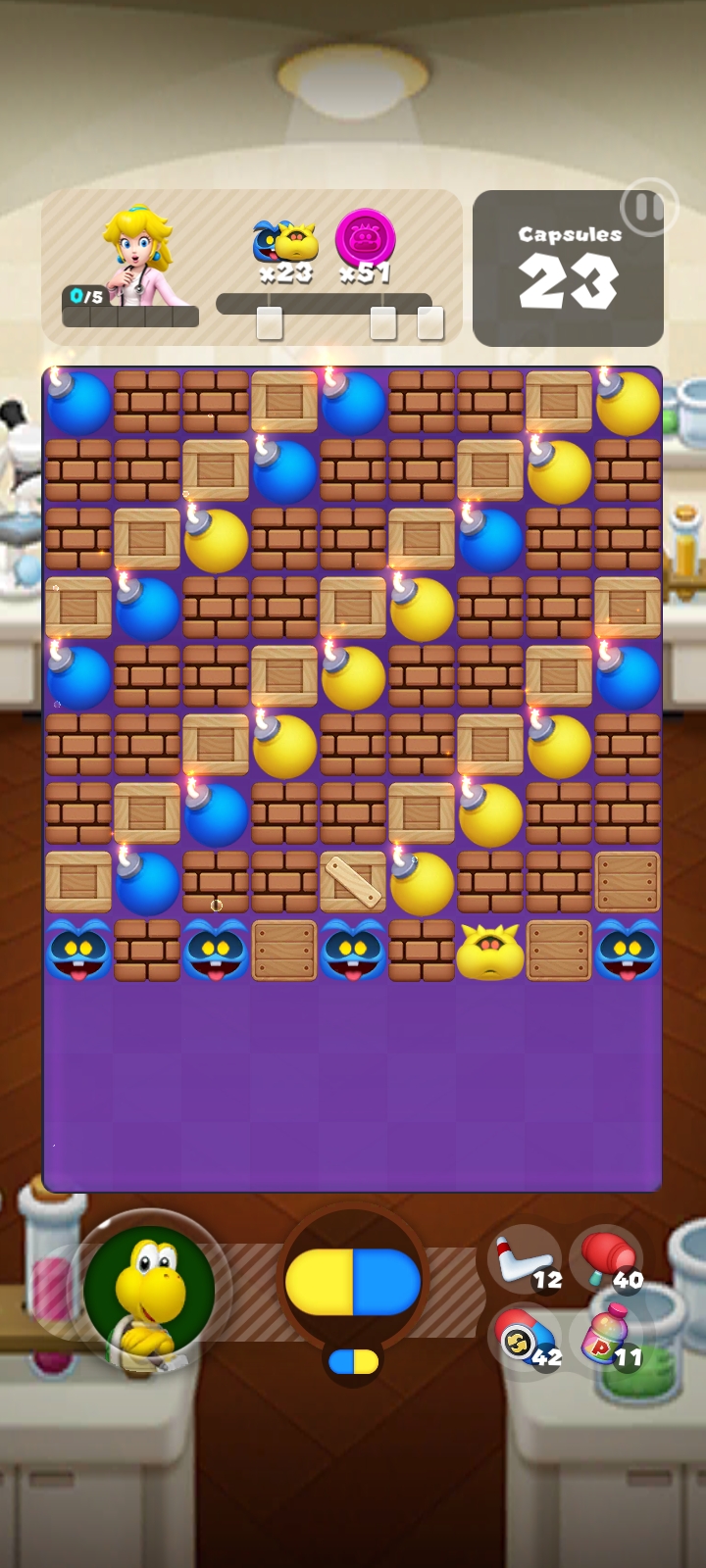This screenshot has height=1568, width=706.
Task: Use the capsule swap item with count 42
Action: pyautogui.click(x=525, y=1339)
